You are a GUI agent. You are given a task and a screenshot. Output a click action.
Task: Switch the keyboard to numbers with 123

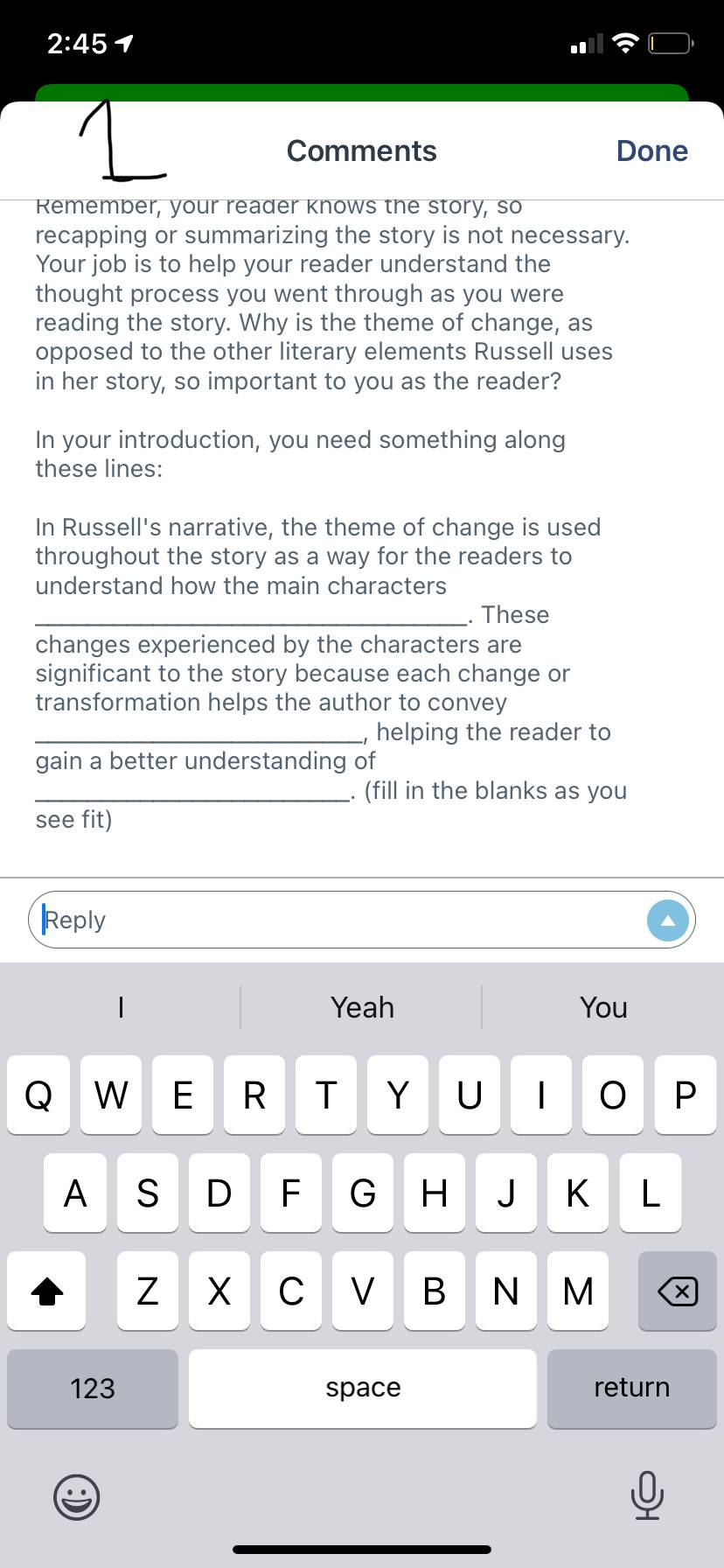pos(93,1388)
